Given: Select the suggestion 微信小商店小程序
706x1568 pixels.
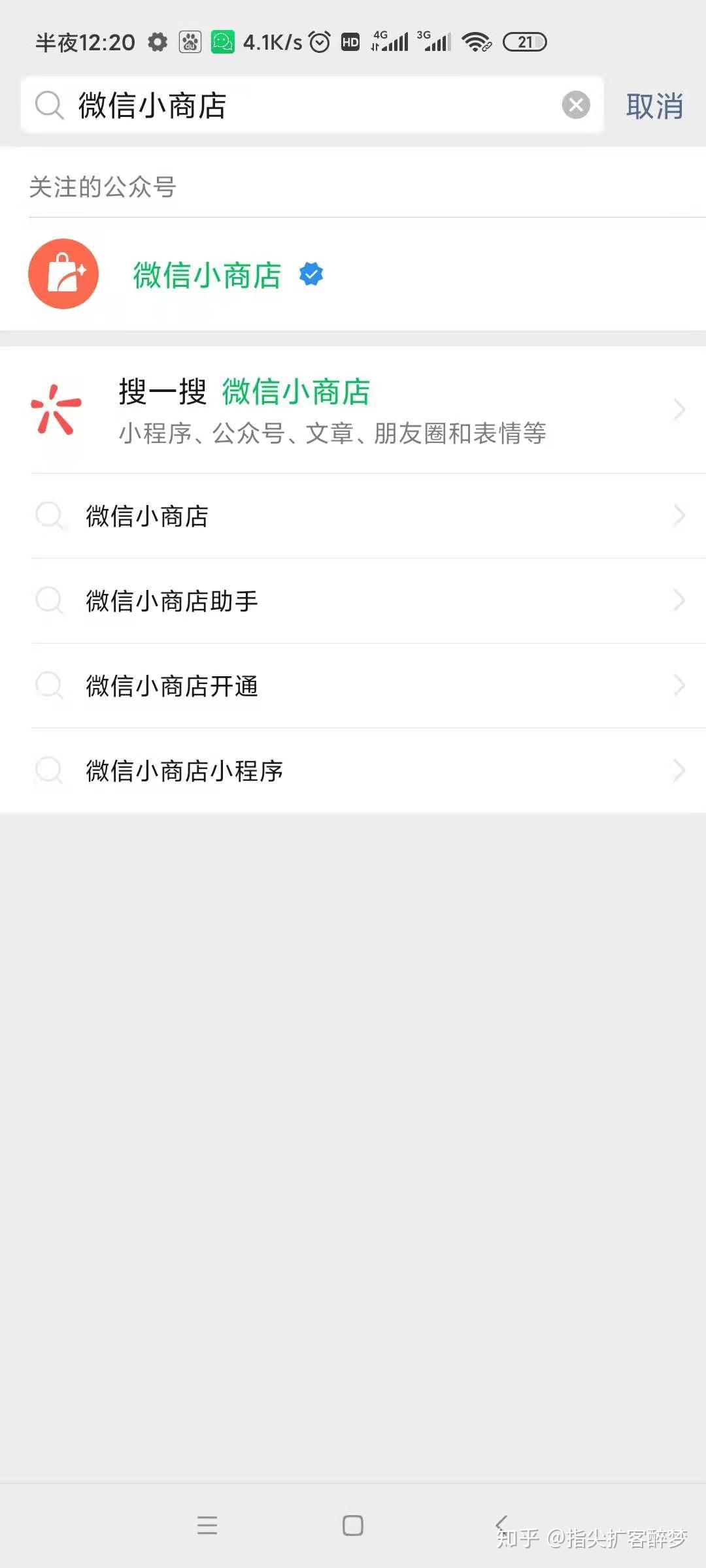Looking at the screenshot, I should tap(353, 771).
